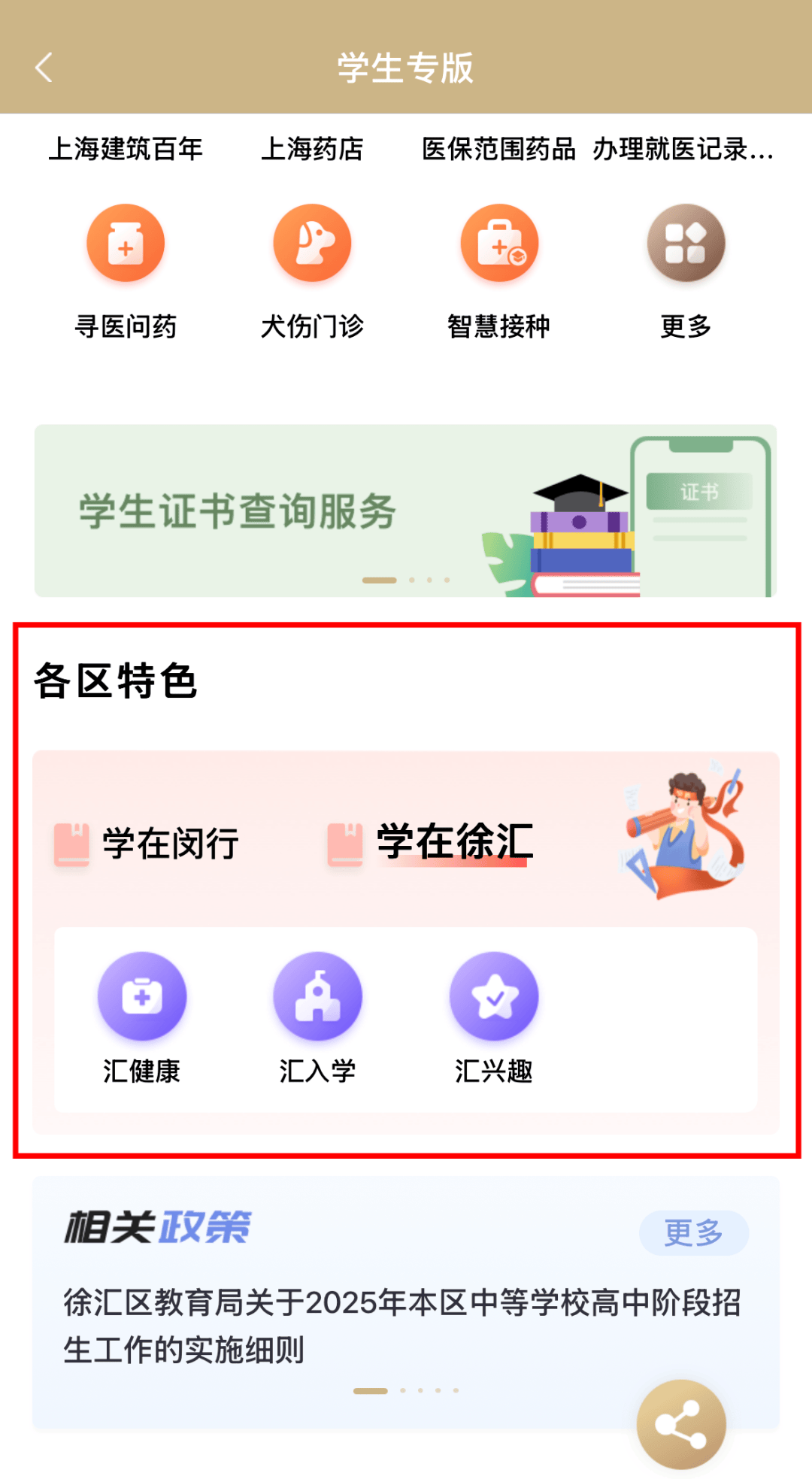
Task: Read the 徐汇区教育局 admissions policy notice
Action: click(x=402, y=1326)
